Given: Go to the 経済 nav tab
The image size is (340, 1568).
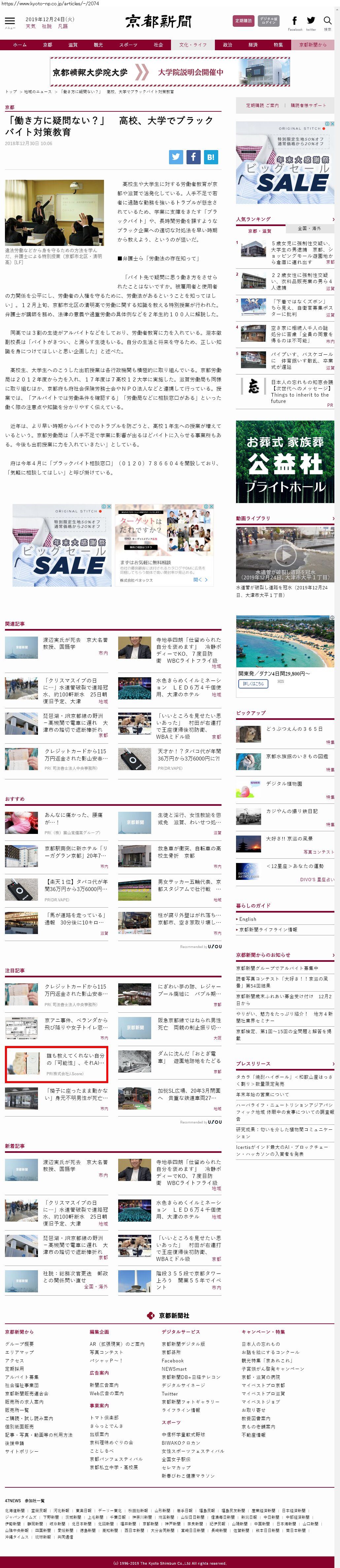Looking at the screenshot, I should tap(253, 44).
